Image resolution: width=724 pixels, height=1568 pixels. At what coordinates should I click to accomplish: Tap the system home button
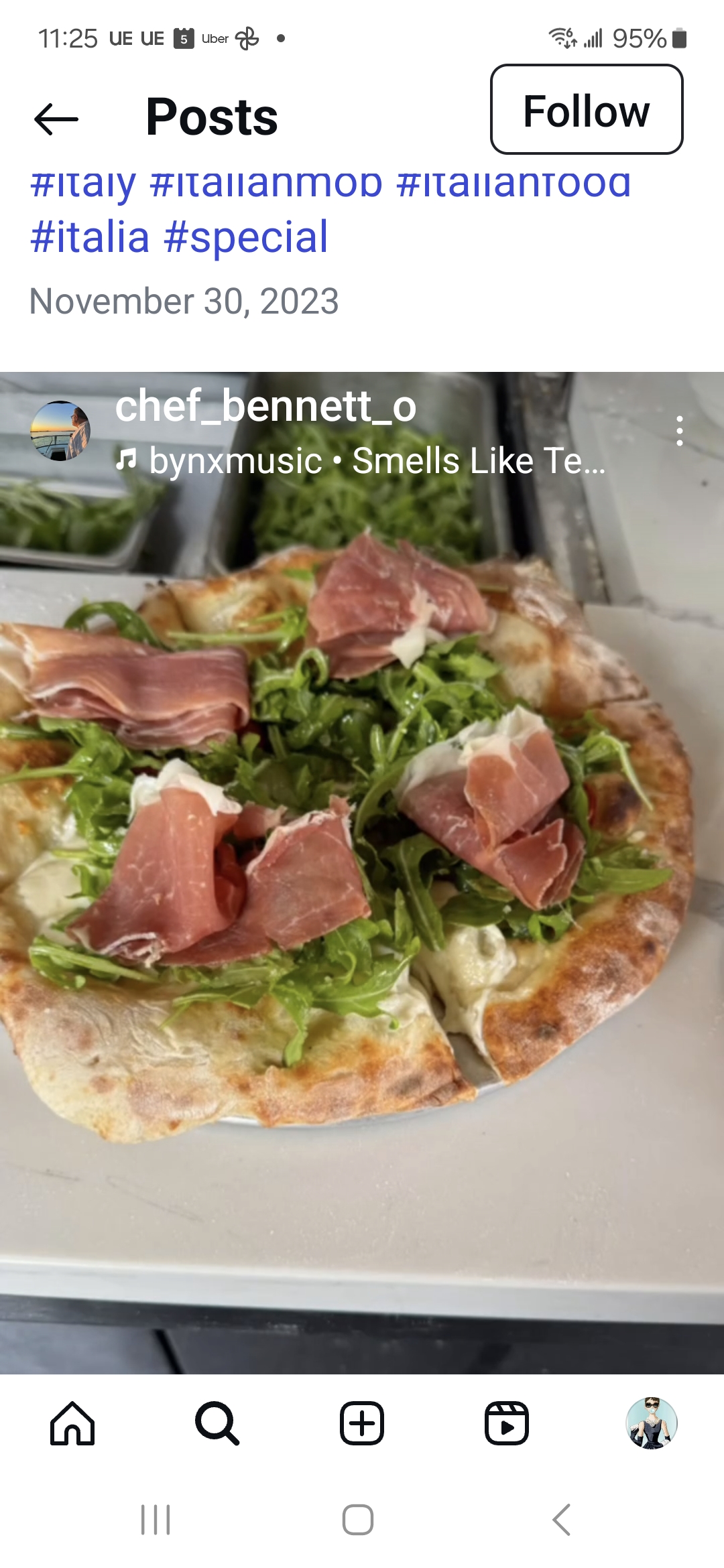point(358,1520)
